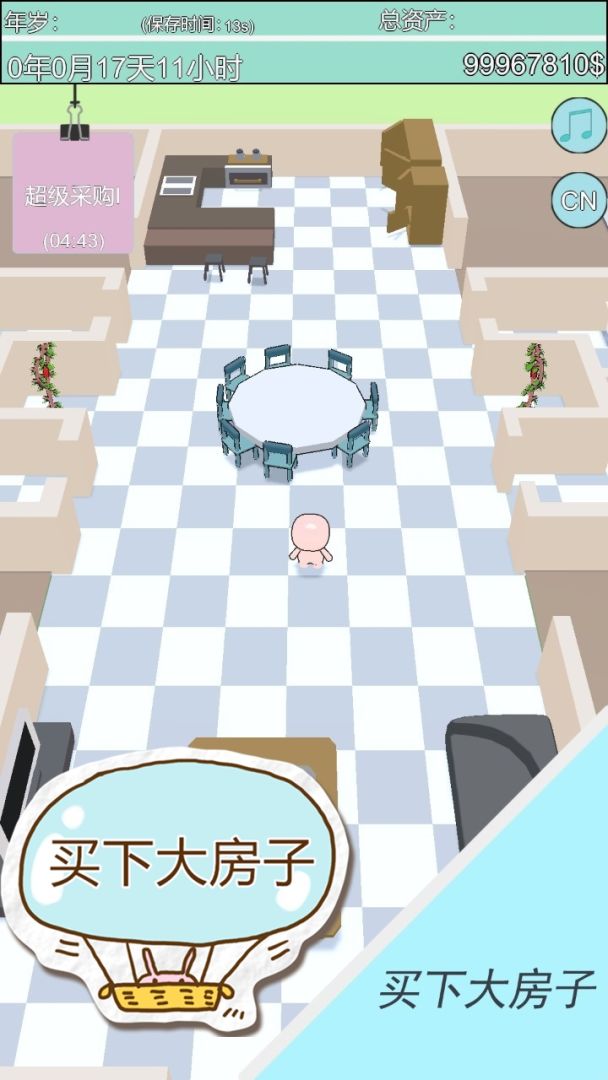This screenshot has width=608, height=1080.
Task: Tap the 买下大房子 corner banner
Action: [x=487, y=988]
